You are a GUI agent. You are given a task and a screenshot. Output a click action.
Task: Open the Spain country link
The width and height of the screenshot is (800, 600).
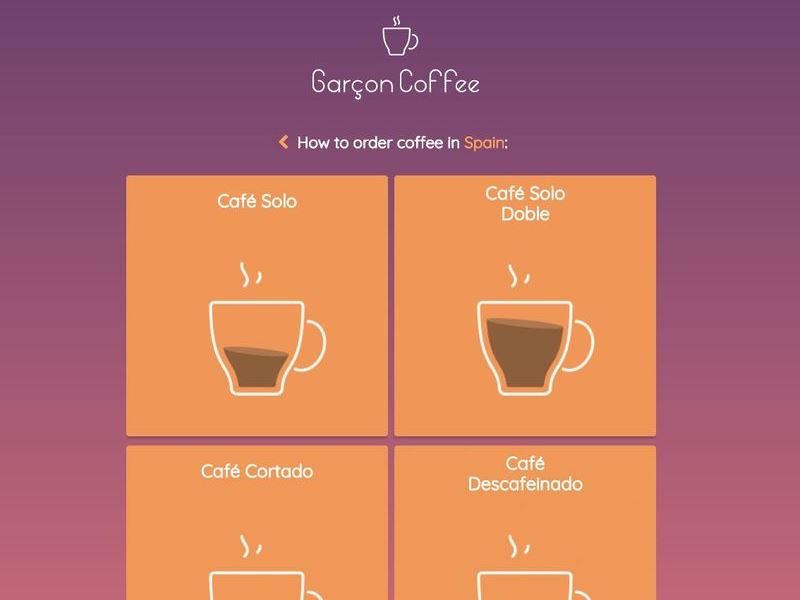pyautogui.click(x=483, y=142)
